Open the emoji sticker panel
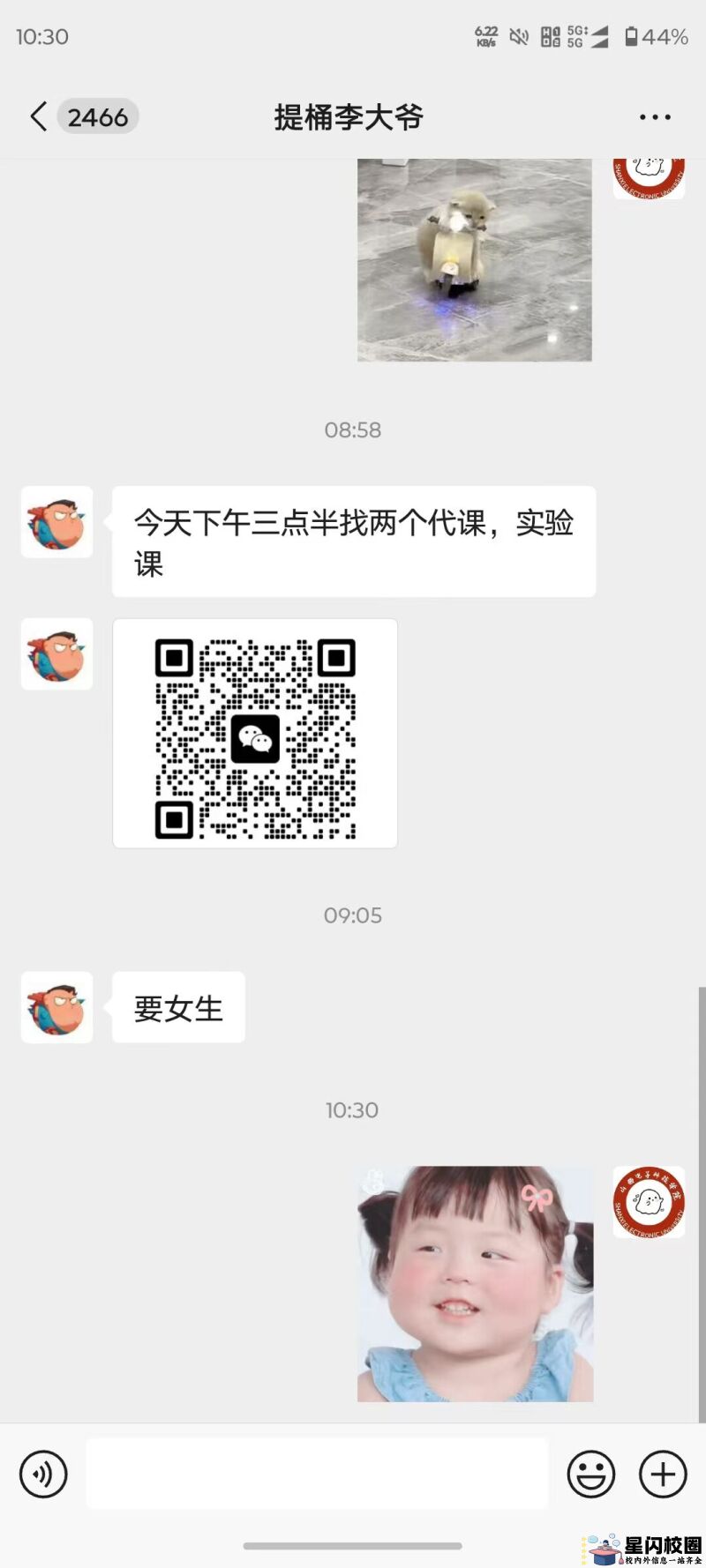The width and height of the screenshot is (706, 1568). click(x=590, y=1474)
